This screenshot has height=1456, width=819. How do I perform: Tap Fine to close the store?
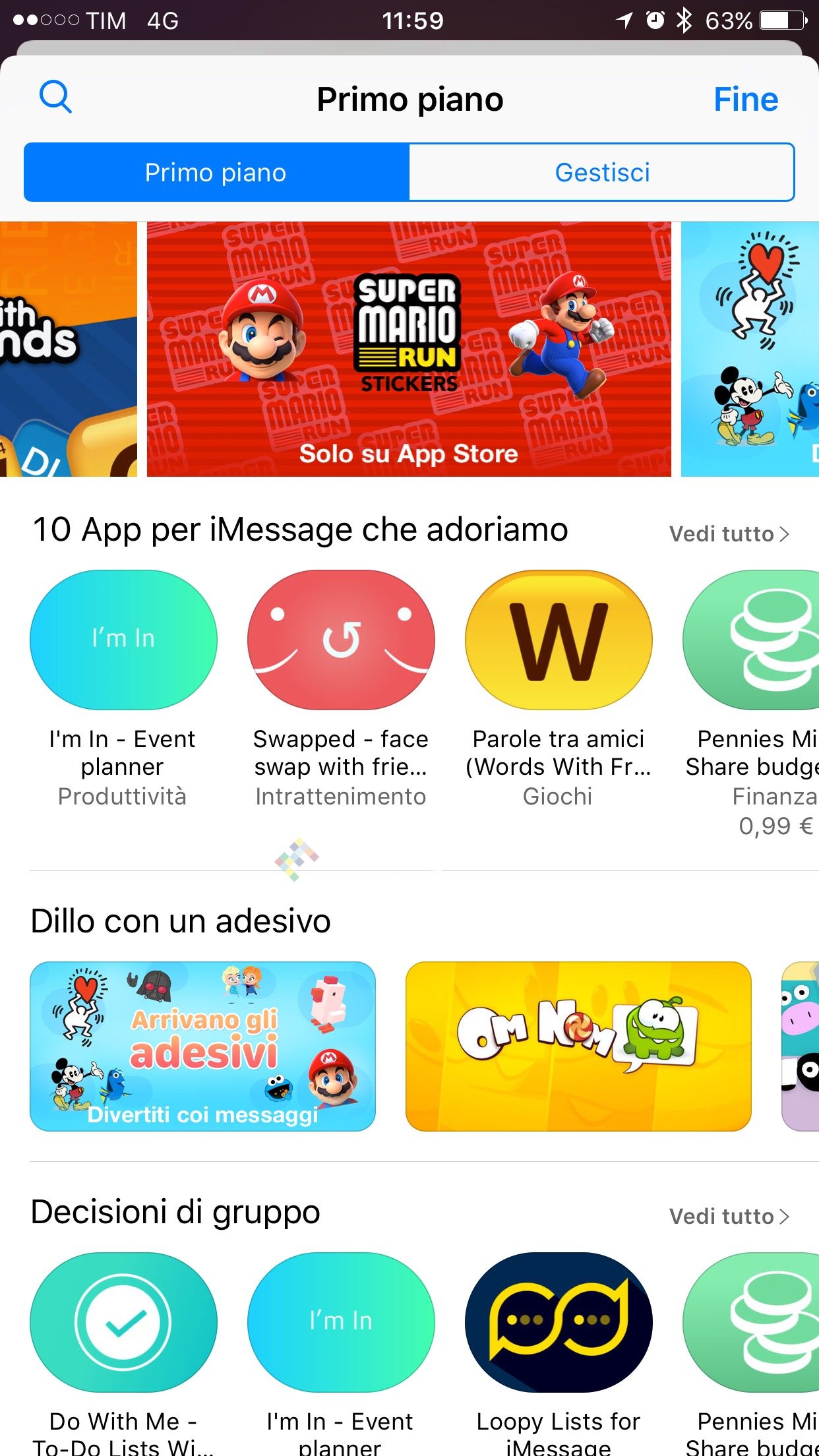point(745,100)
